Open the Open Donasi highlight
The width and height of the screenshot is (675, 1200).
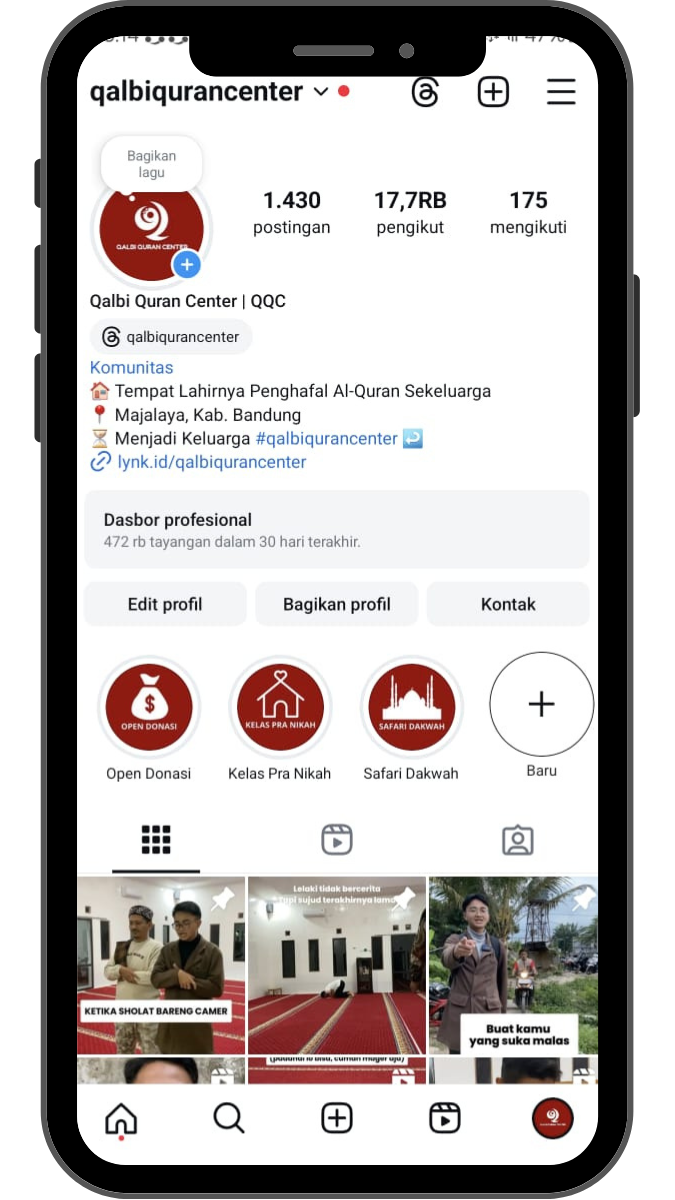click(149, 705)
